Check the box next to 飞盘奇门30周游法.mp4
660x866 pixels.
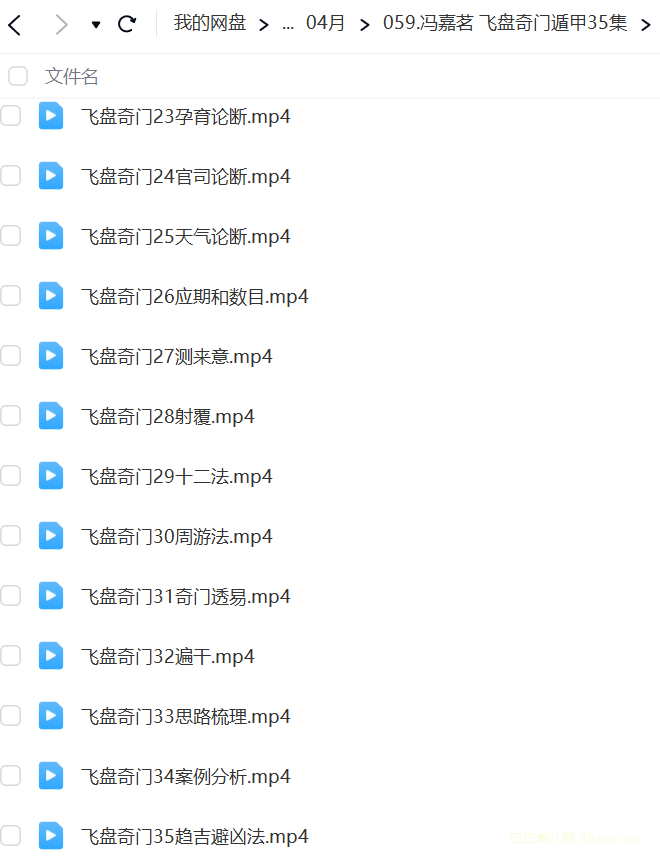pos(11,536)
